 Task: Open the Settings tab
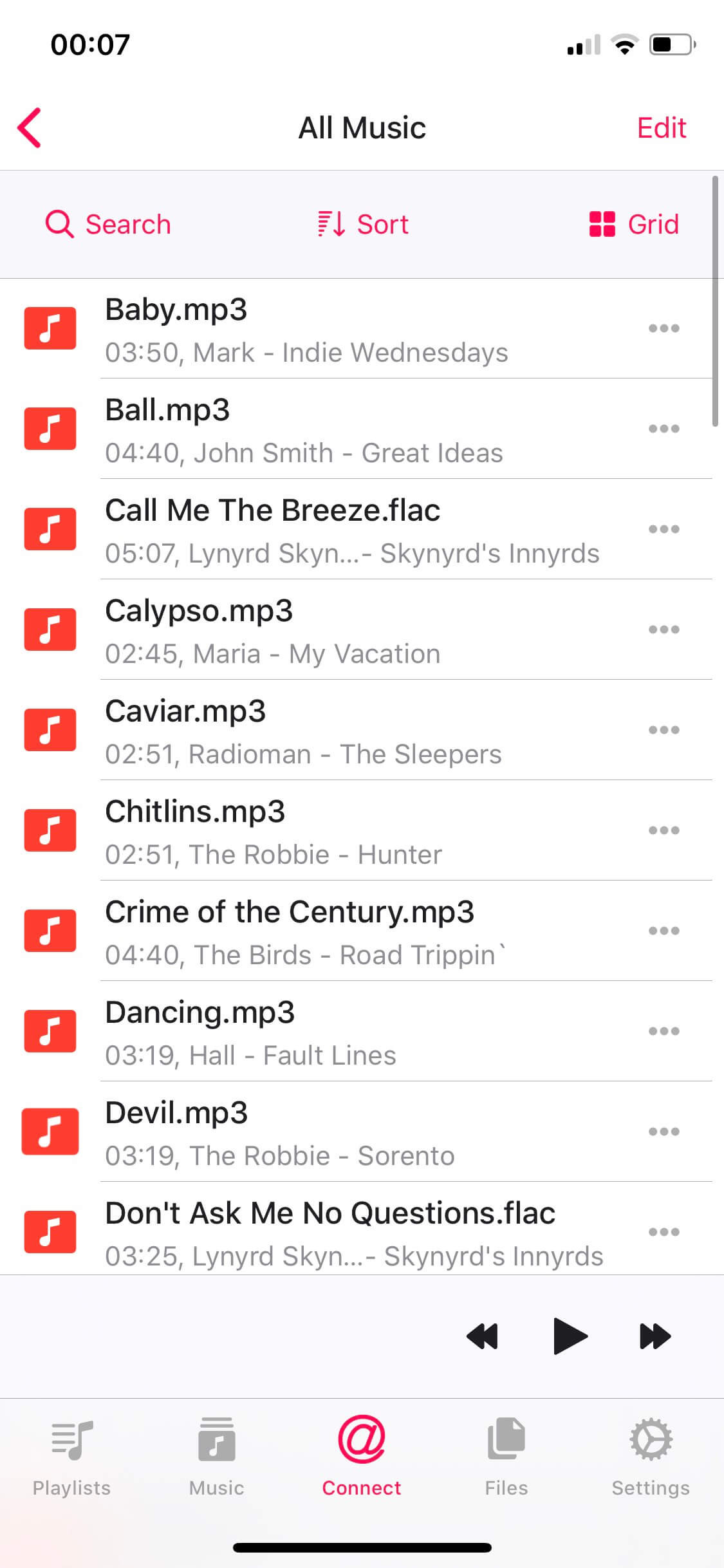point(651,1456)
